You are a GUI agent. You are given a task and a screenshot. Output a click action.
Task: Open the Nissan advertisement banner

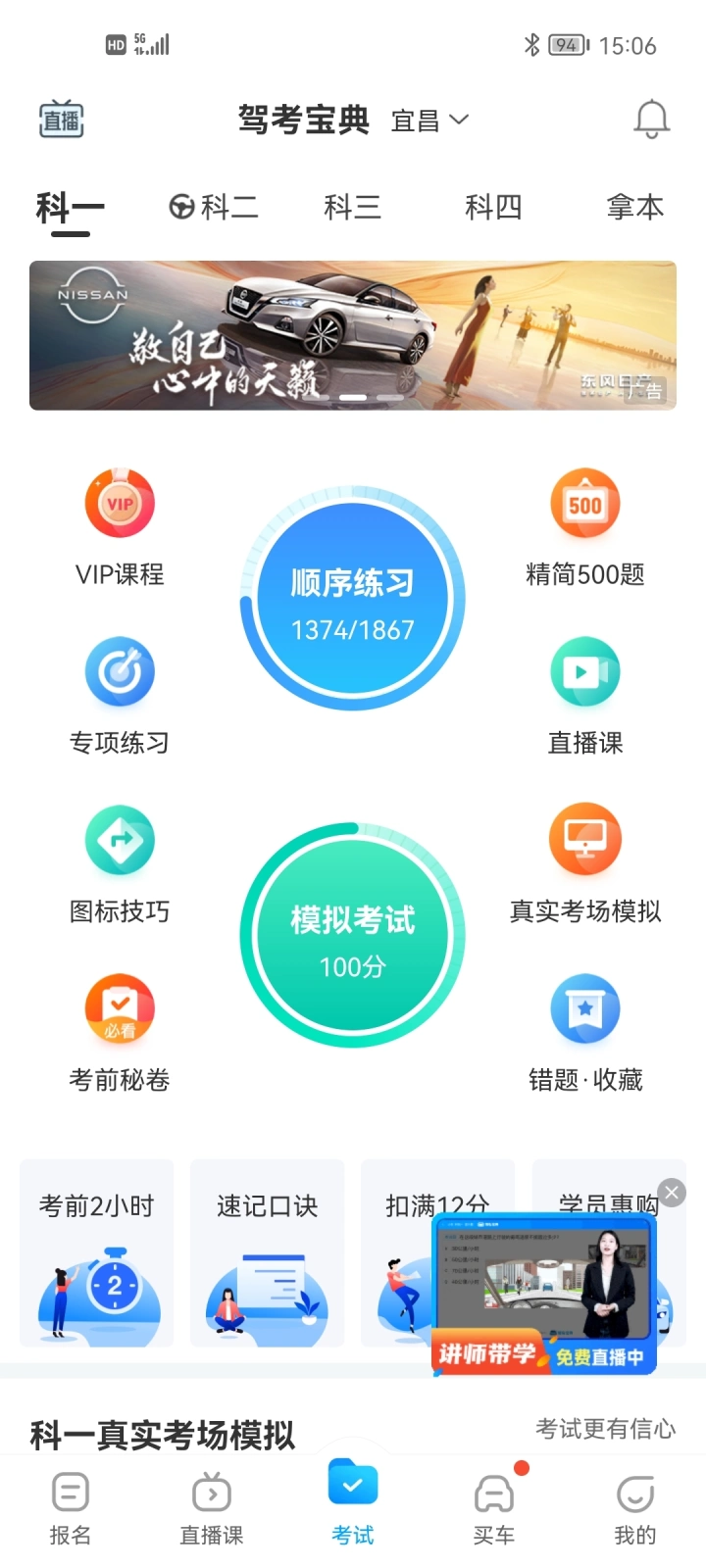point(353,335)
